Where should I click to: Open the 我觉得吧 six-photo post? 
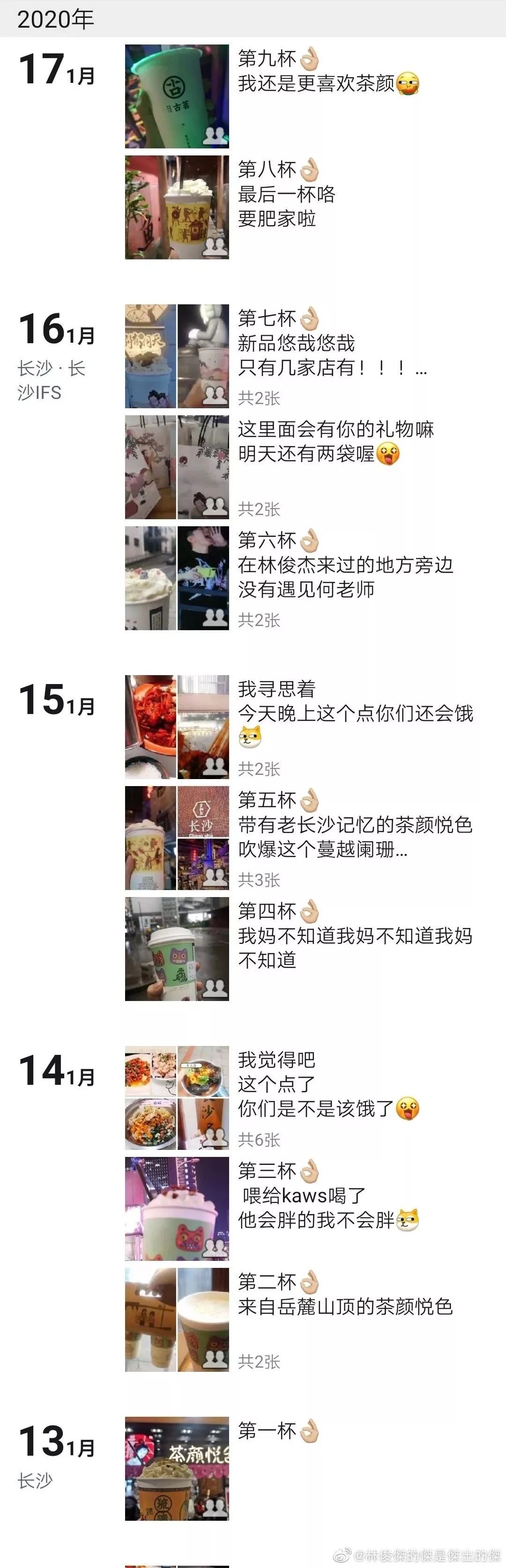point(177,1097)
